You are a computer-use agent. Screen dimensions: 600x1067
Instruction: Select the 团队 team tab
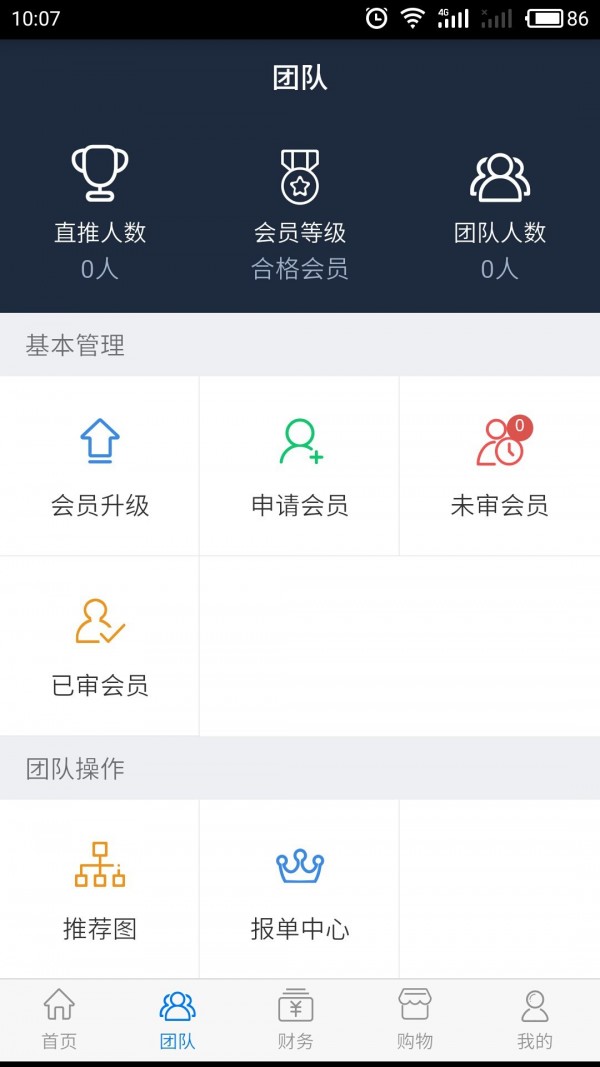click(x=178, y=1019)
